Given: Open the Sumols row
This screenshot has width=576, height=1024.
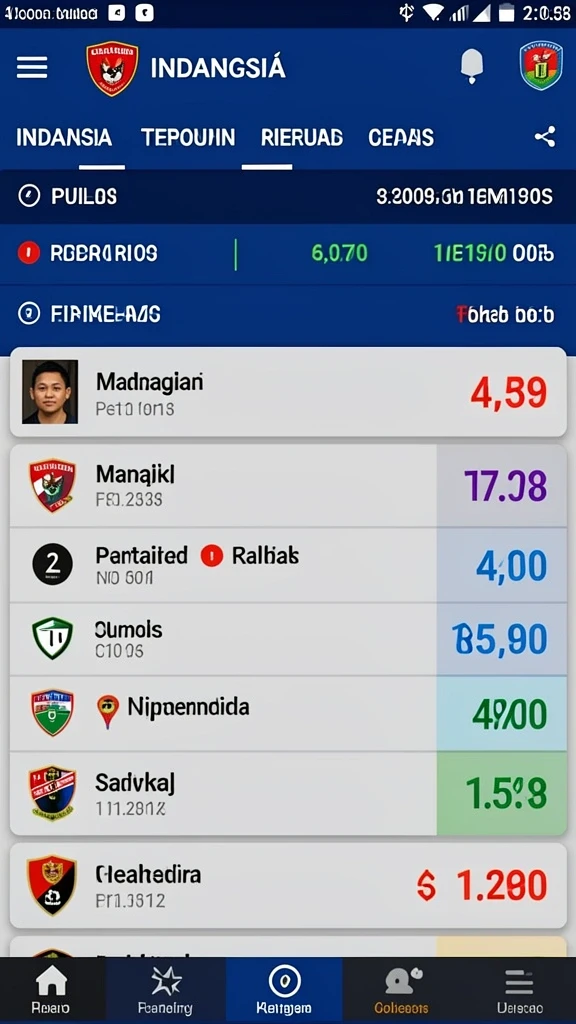Looking at the screenshot, I should coord(288,639).
